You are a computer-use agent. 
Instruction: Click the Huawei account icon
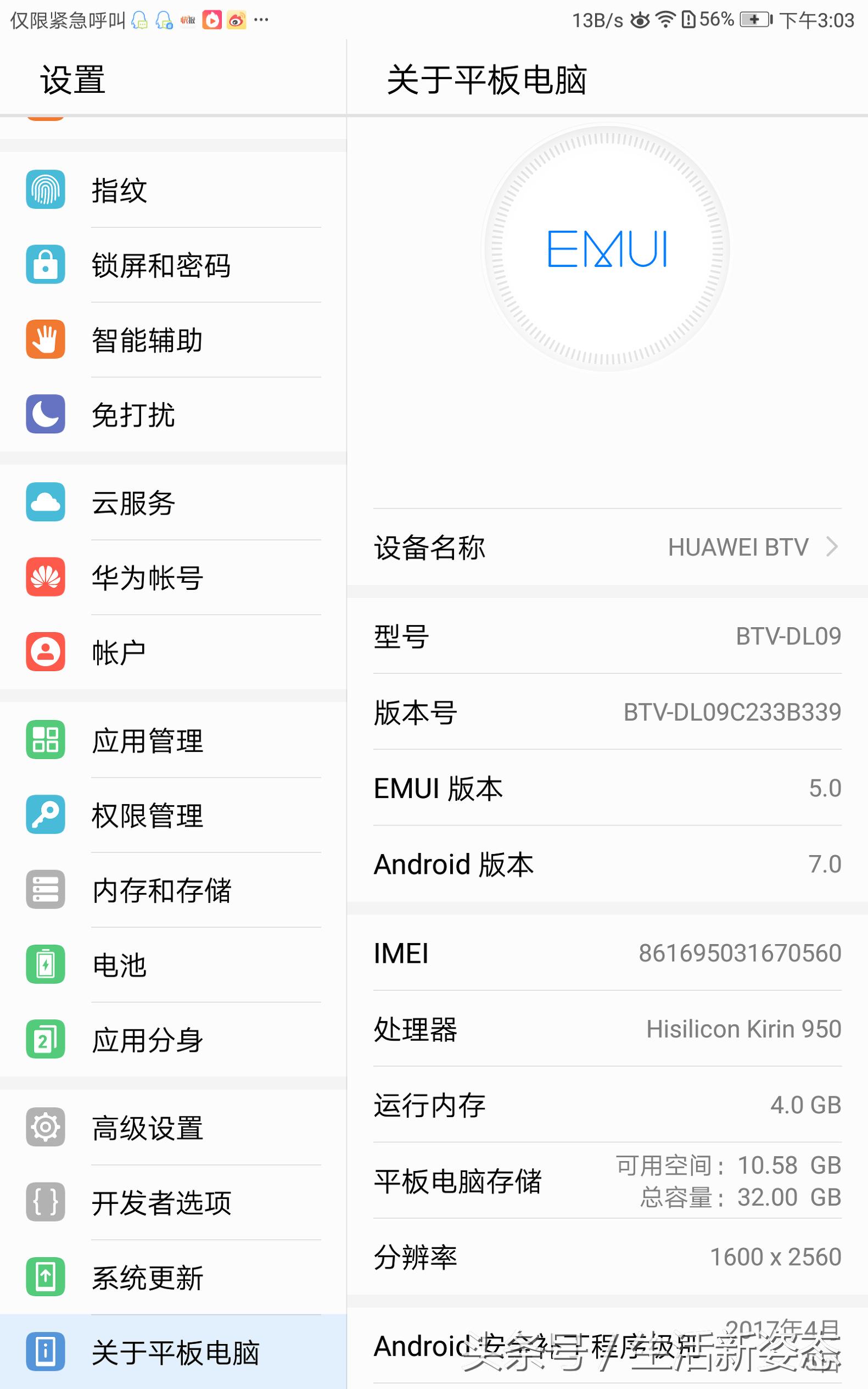[x=46, y=578]
